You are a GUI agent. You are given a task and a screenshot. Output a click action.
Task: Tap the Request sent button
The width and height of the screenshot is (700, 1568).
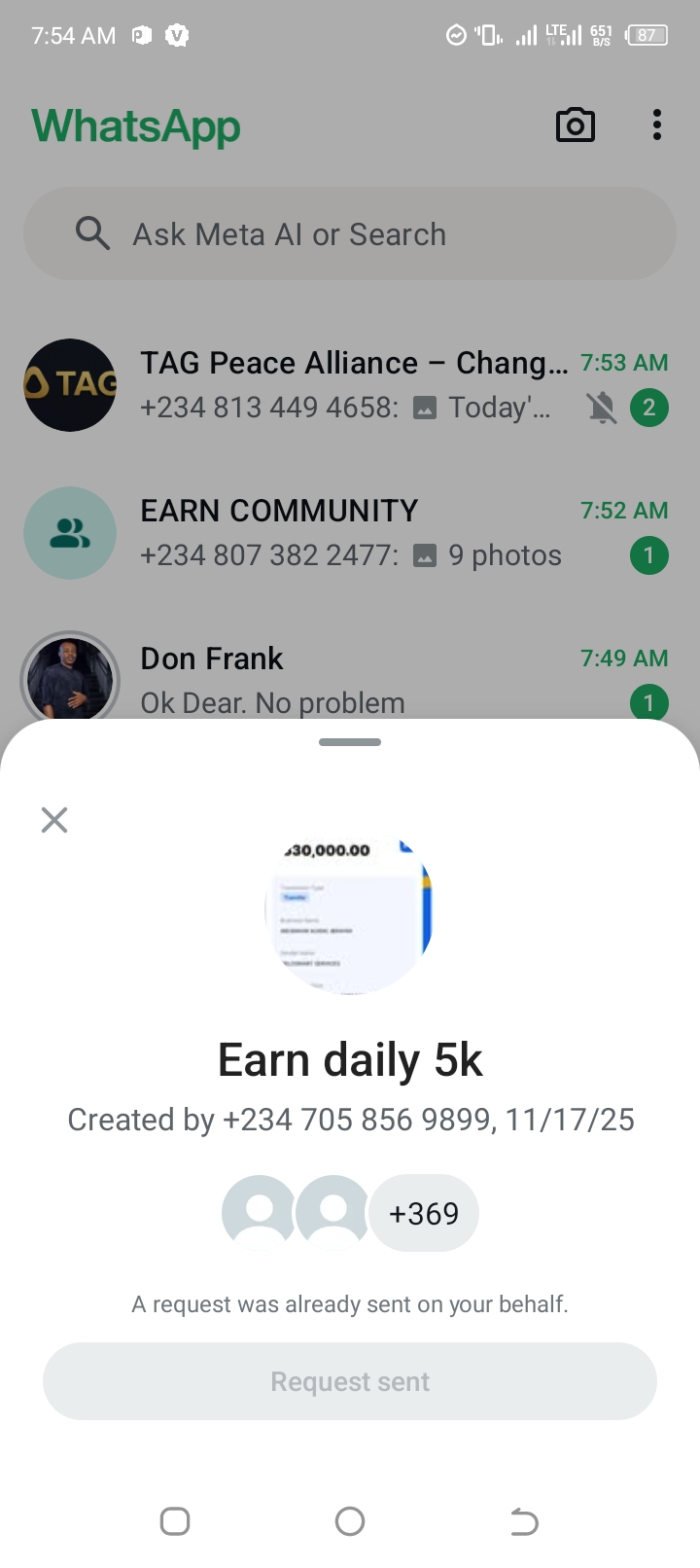pos(350,1381)
